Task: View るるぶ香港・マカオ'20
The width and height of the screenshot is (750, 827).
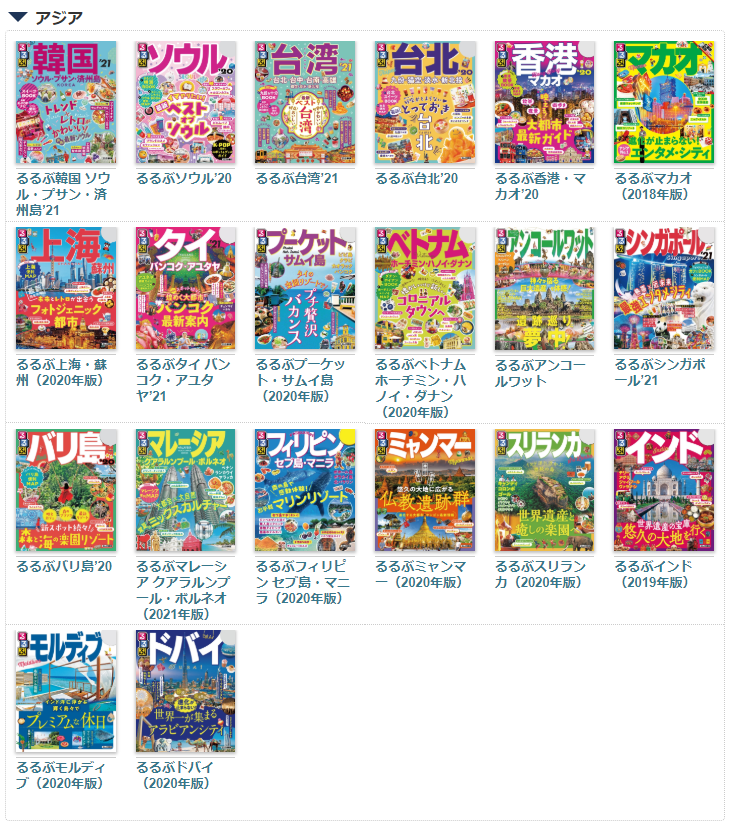Action: (x=545, y=103)
